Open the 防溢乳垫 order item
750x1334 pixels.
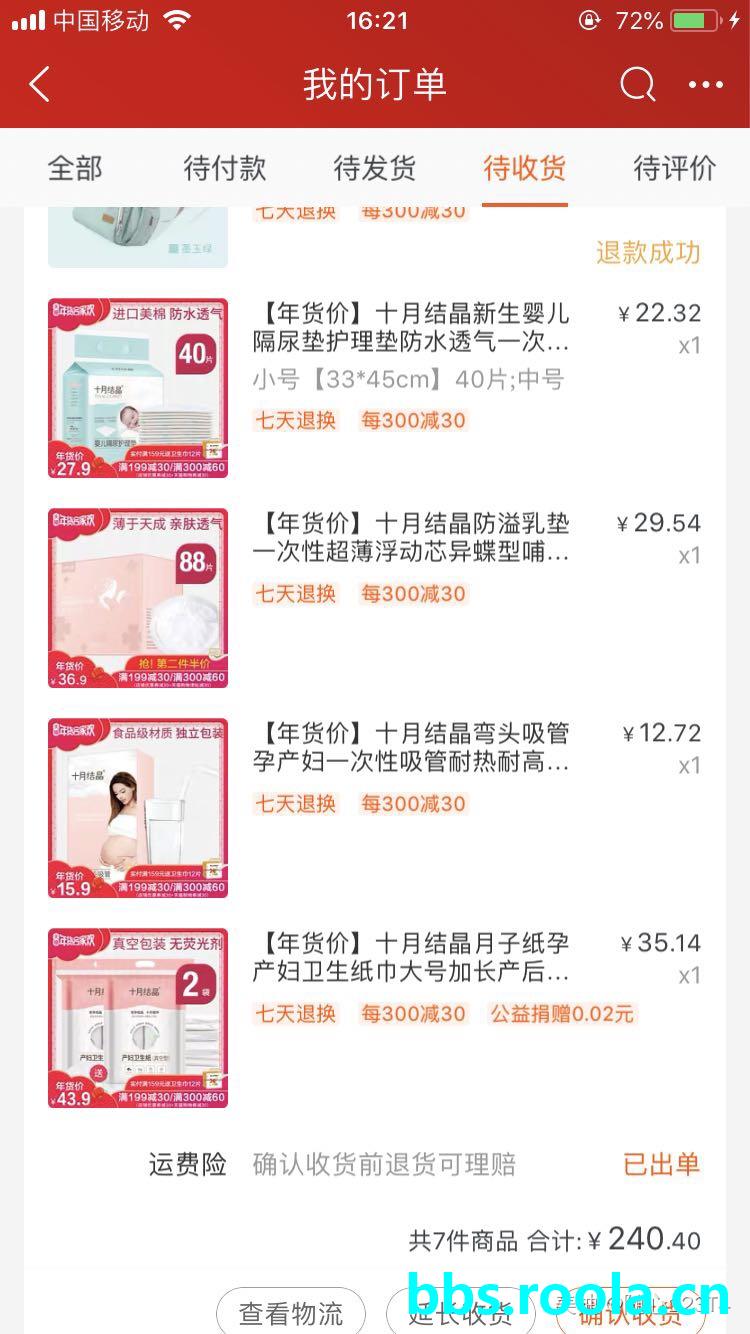point(410,538)
